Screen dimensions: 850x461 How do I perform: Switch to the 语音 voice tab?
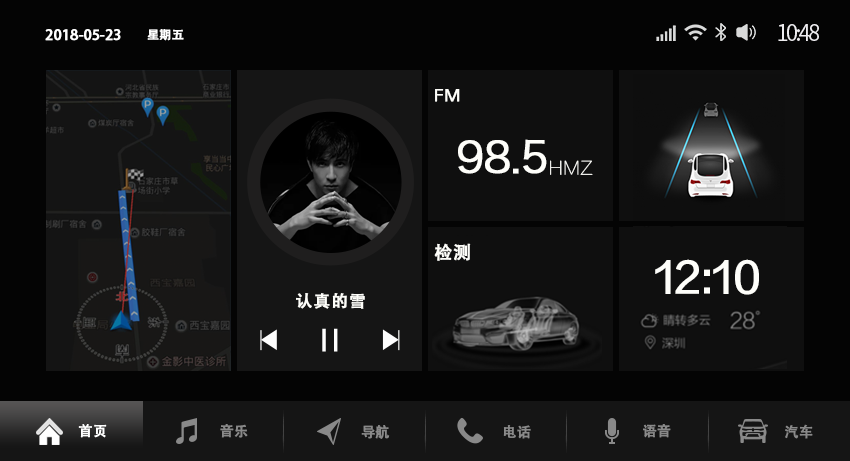637,432
